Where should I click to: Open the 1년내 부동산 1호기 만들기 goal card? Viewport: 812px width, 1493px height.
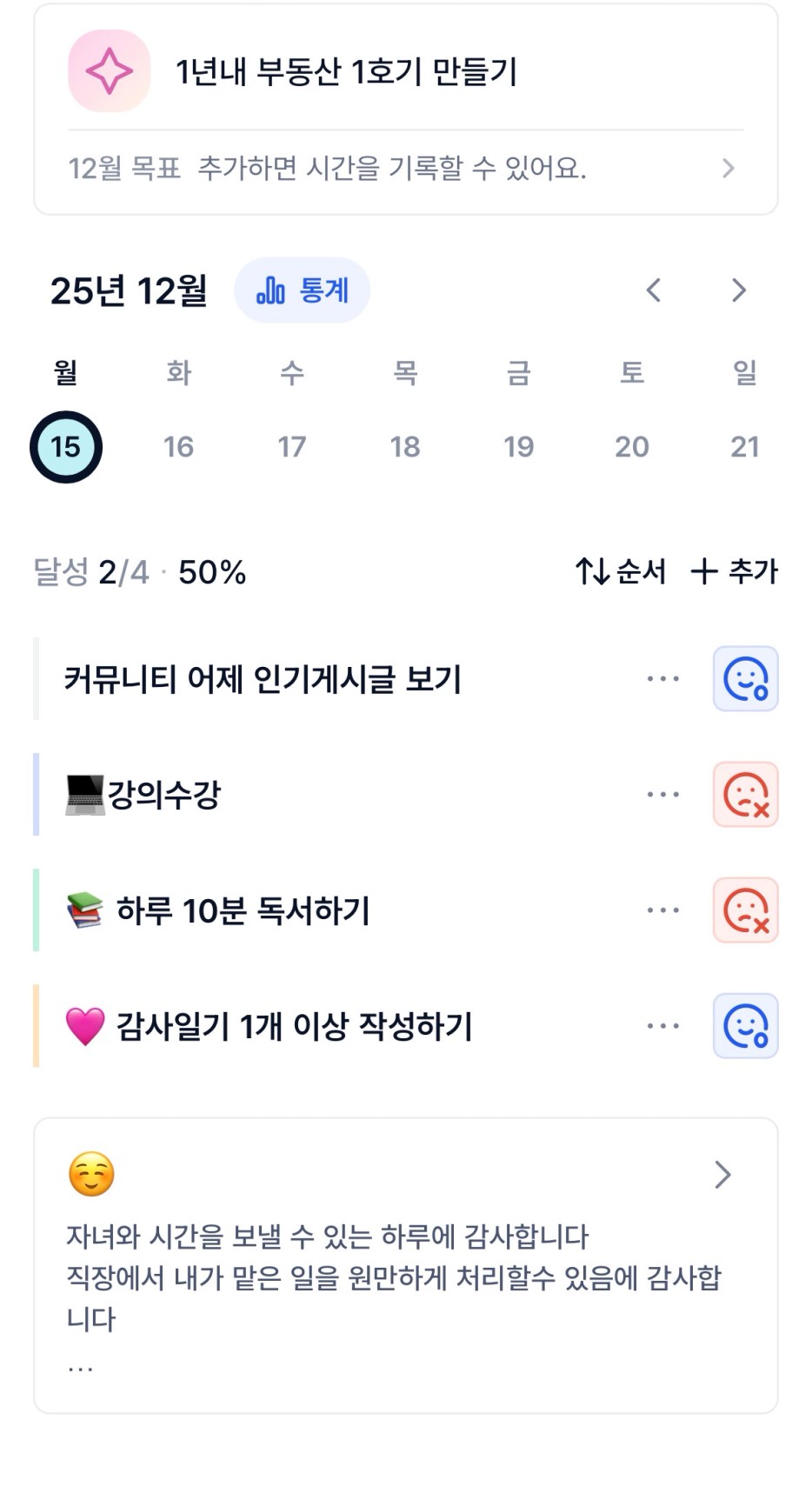pyautogui.click(x=346, y=71)
